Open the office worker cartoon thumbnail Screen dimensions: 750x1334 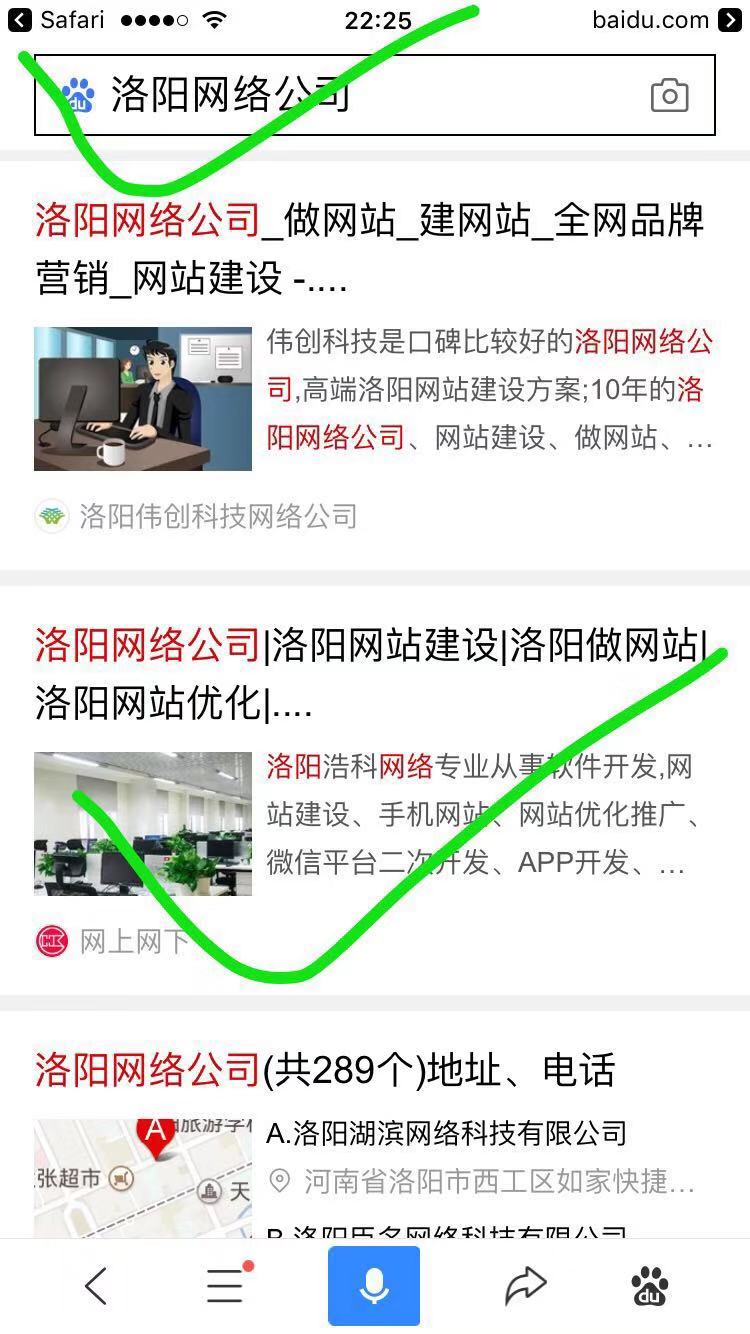[x=143, y=398]
